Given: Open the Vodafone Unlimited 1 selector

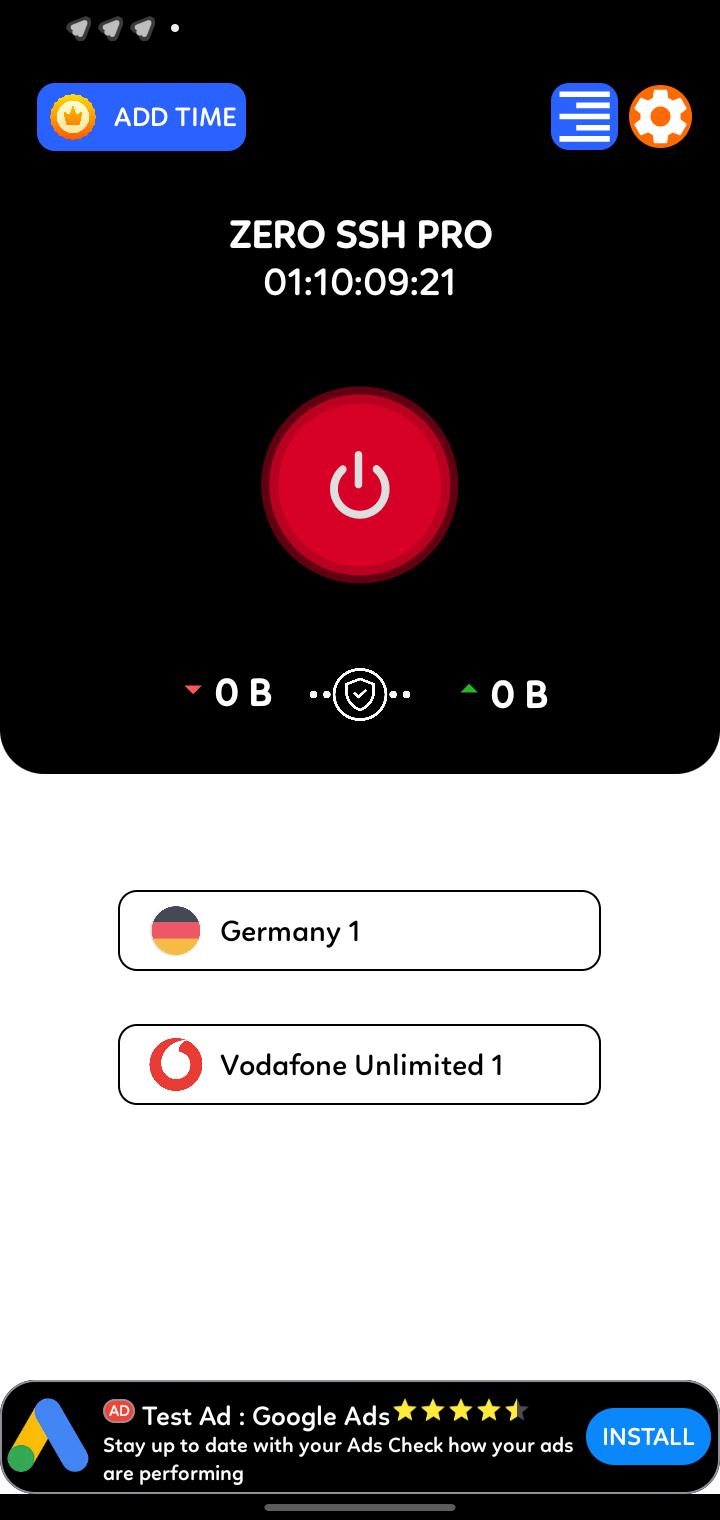Looking at the screenshot, I should pyautogui.click(x=359, y=1065).
